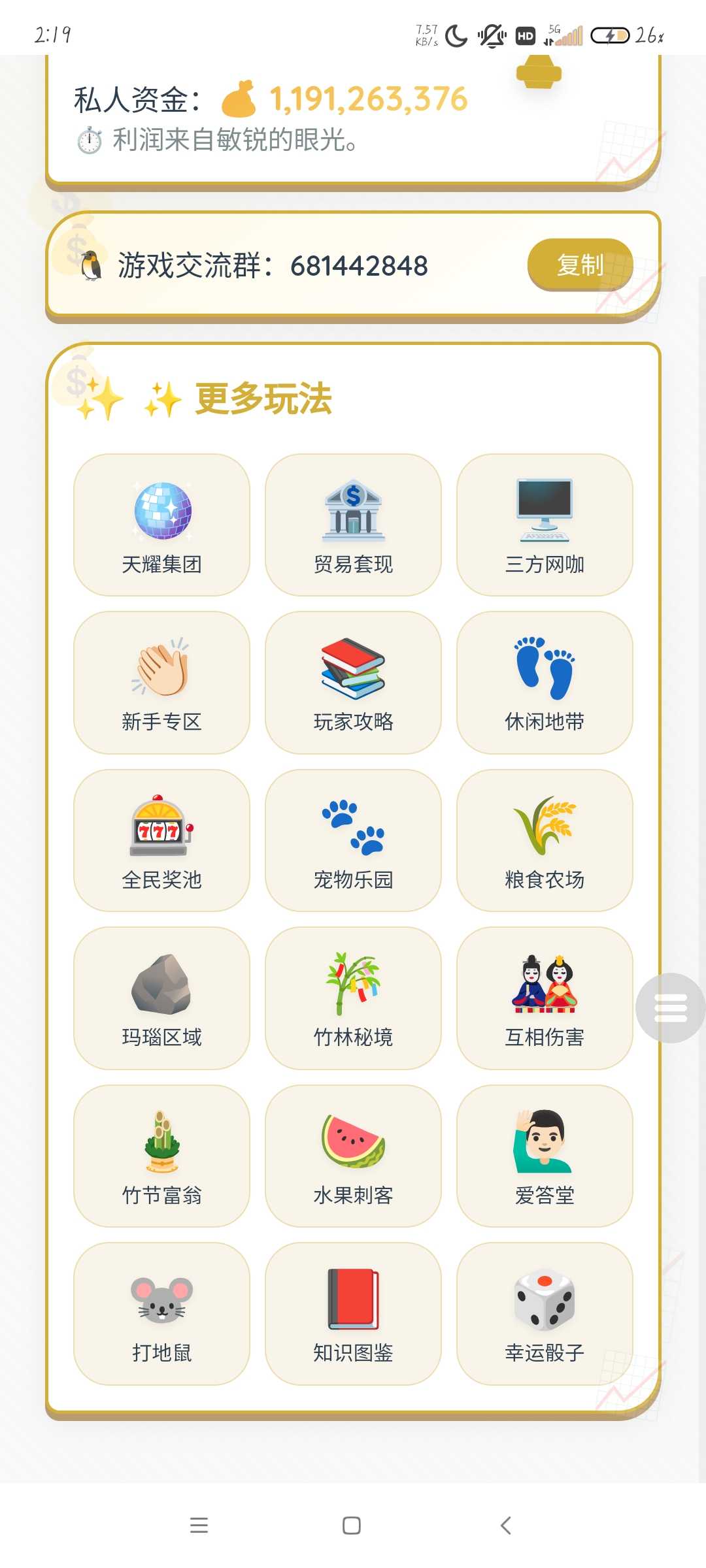The height and width of the screenshot is (1568, 706).
Task: Open the floating menu button
Action: [670, 1007]
